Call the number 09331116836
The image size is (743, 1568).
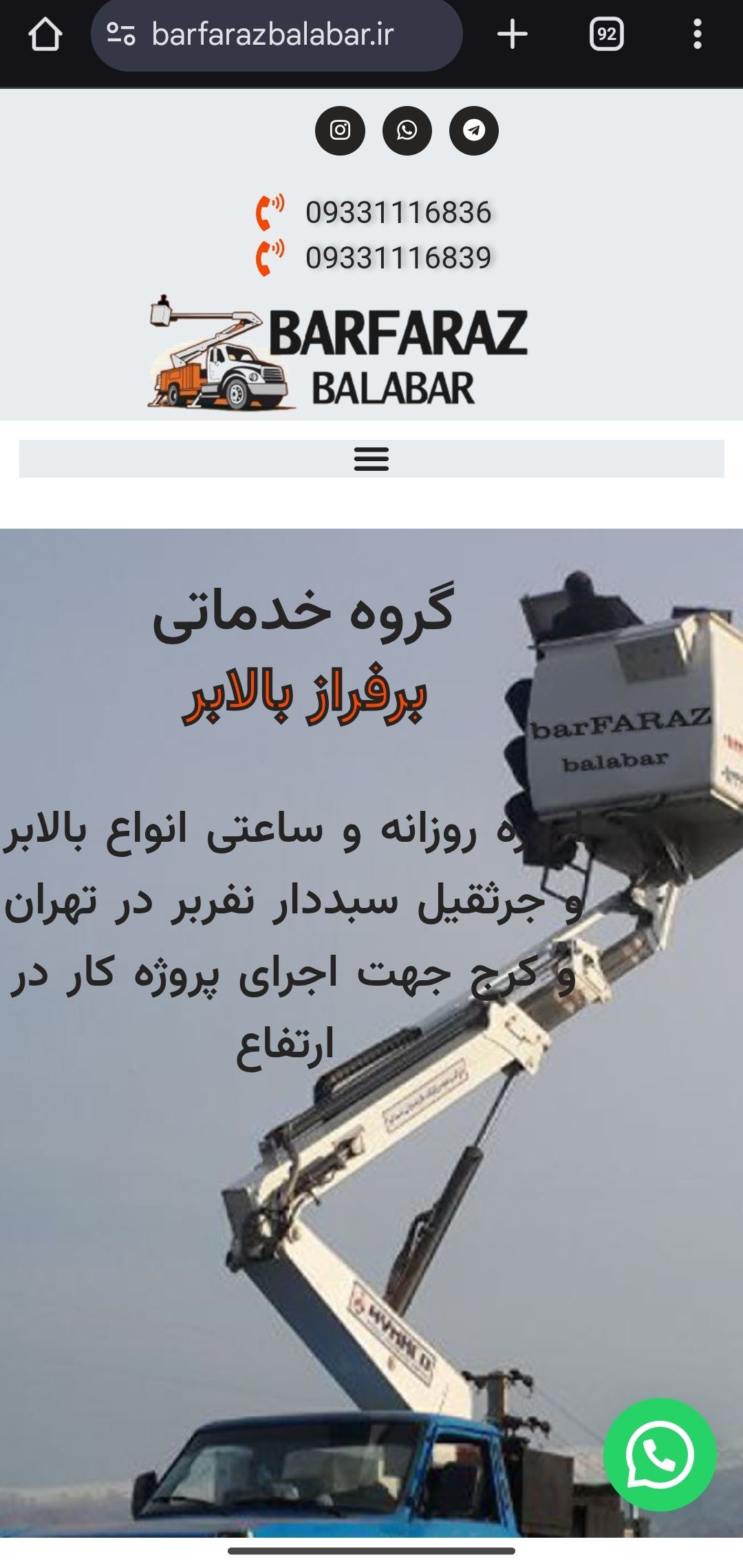[x=398, y=213]
